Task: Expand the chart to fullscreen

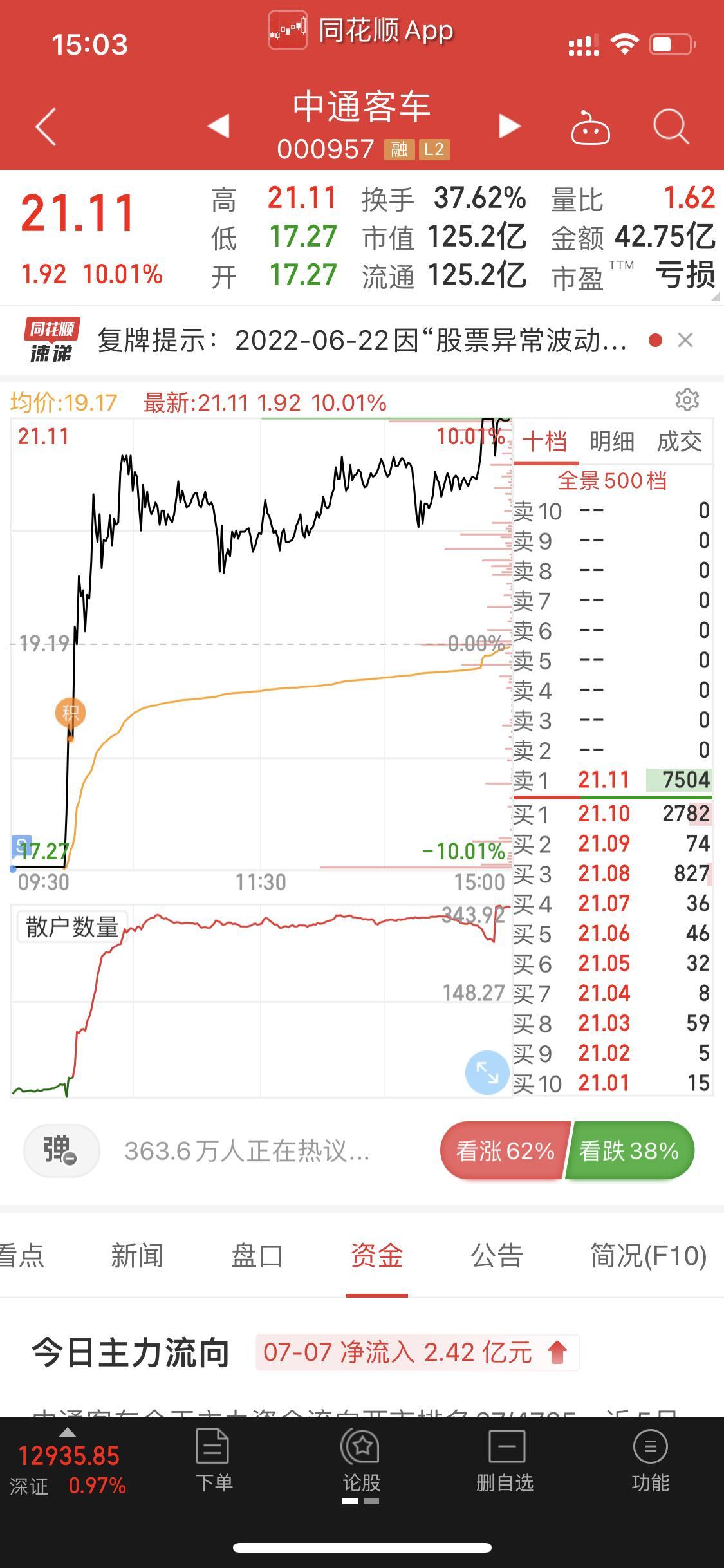Action: pos(487,1072)
